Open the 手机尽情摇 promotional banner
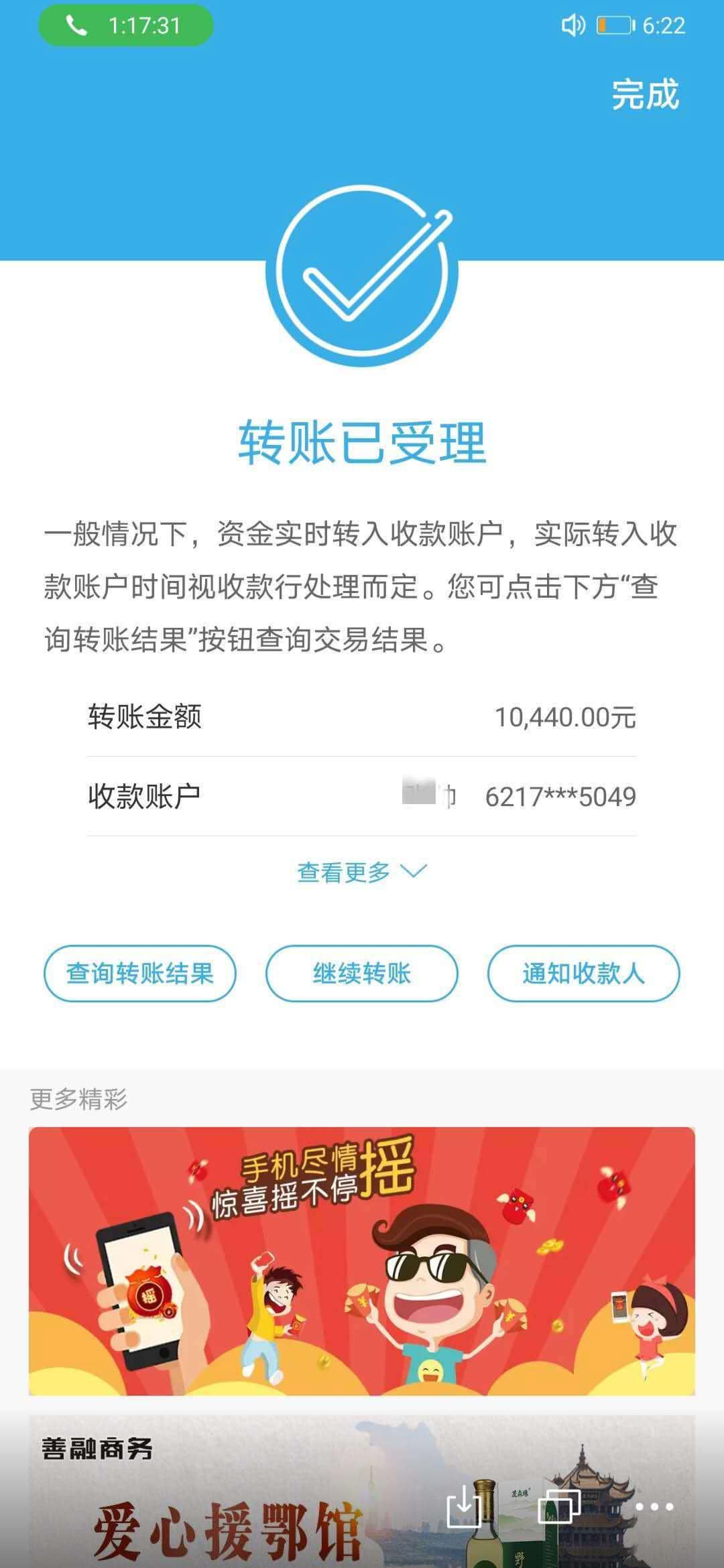This screenshot has width=724, height=1568. tap(362, 1260)
